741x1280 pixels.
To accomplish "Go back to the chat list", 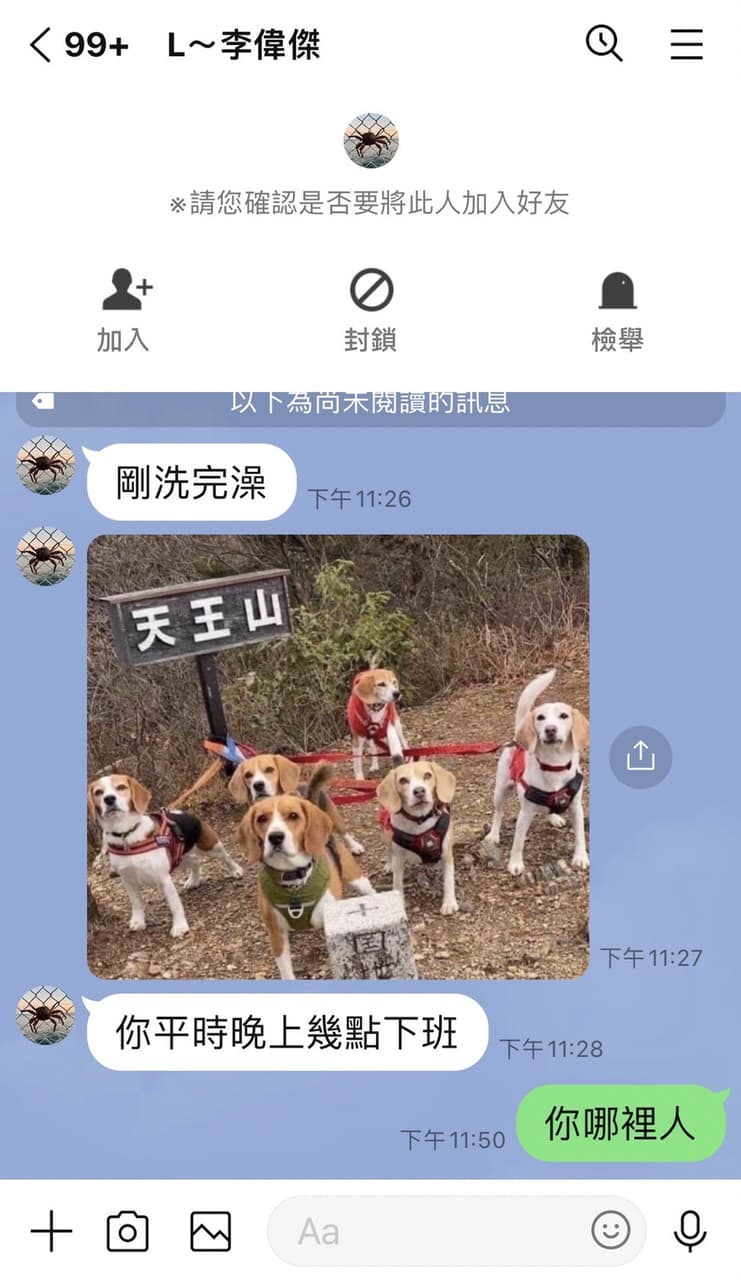I will point(40,45).
